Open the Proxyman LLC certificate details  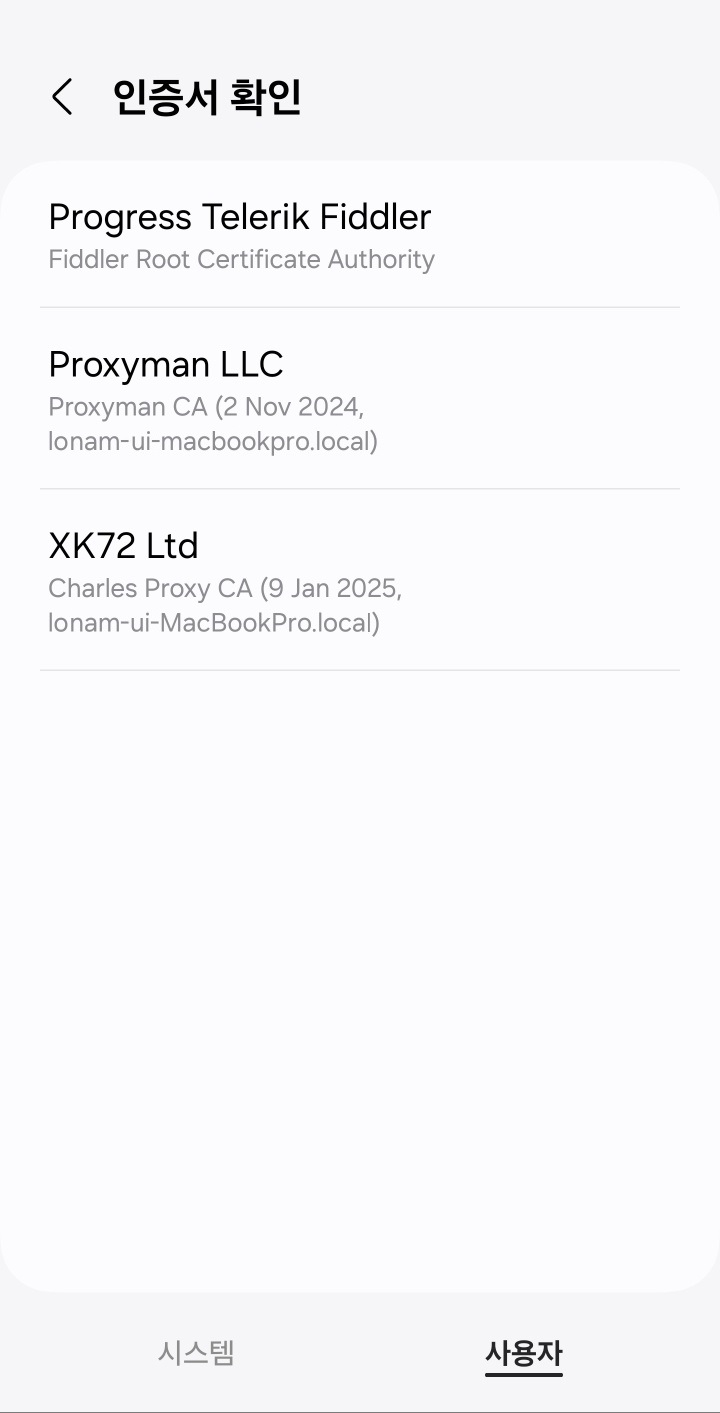pyautogui.click(x=360, y=398)
